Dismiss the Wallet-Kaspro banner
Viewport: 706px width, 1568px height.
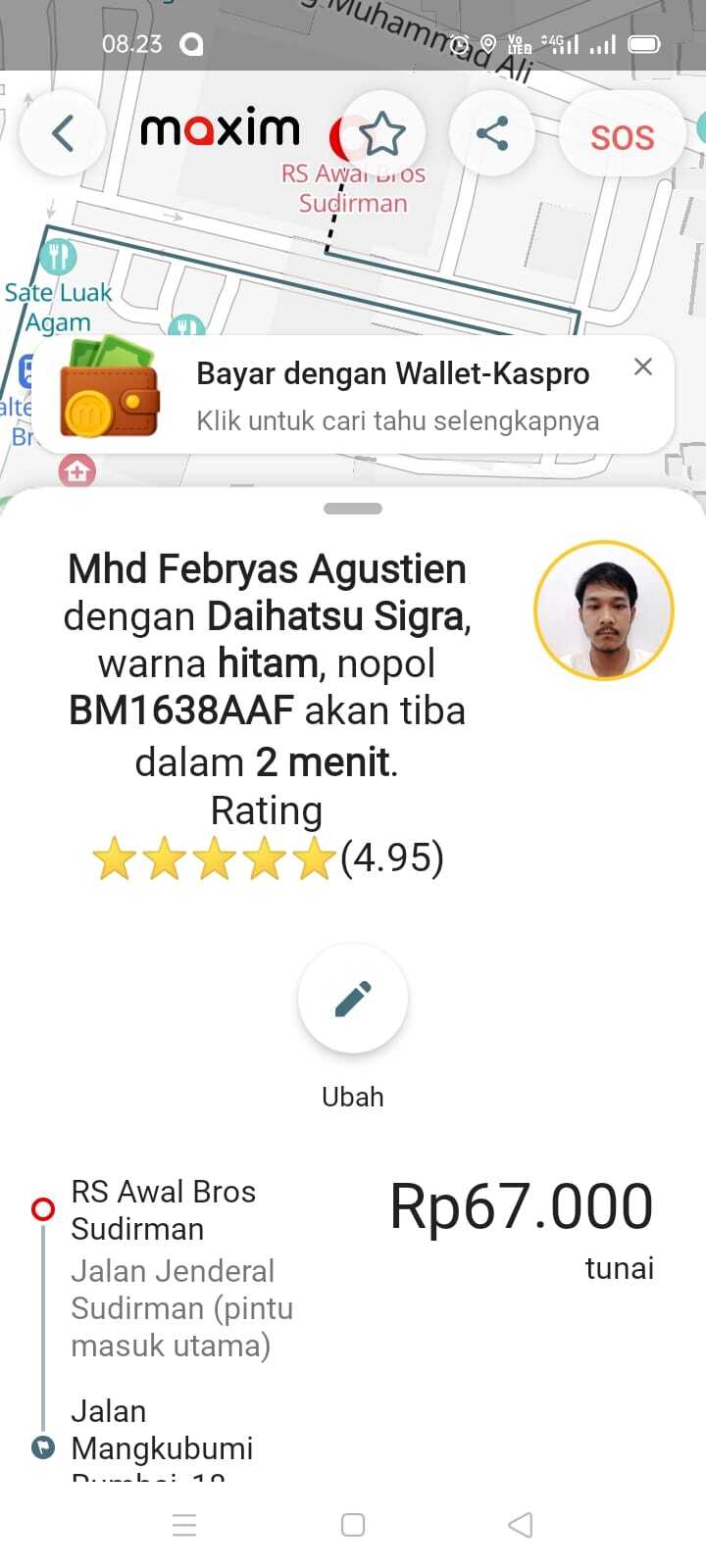(643, 367)
